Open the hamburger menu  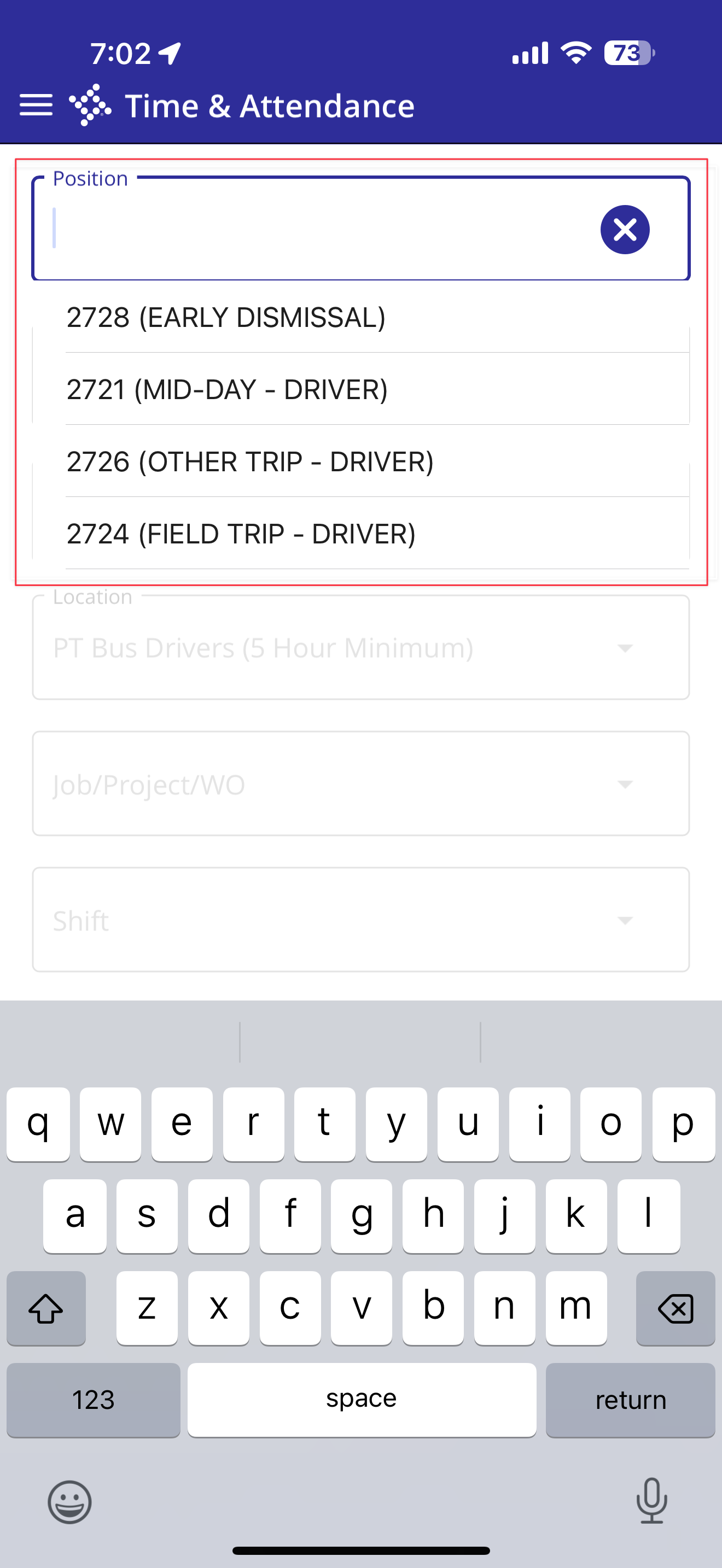pos(36,106)
